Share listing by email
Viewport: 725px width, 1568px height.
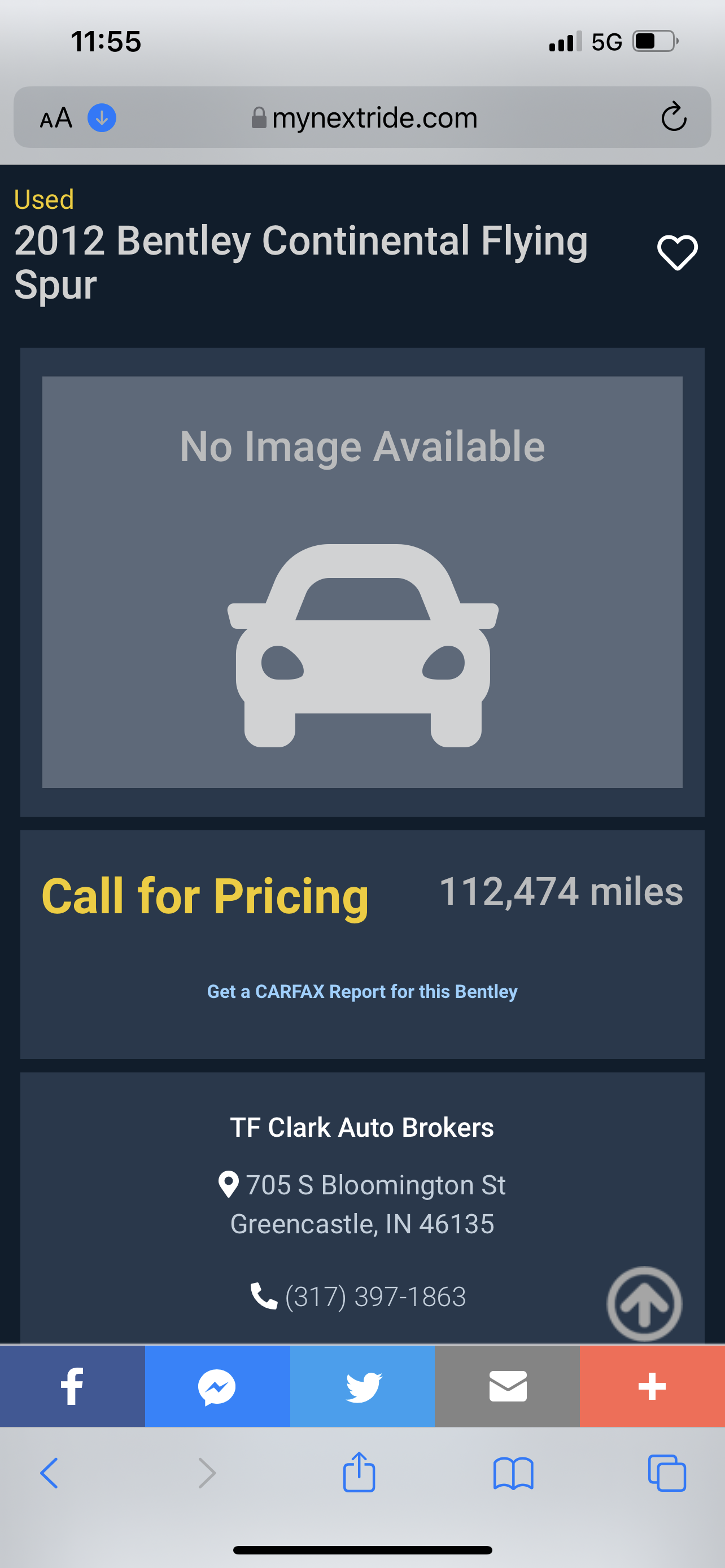(x=507, y=1387)
